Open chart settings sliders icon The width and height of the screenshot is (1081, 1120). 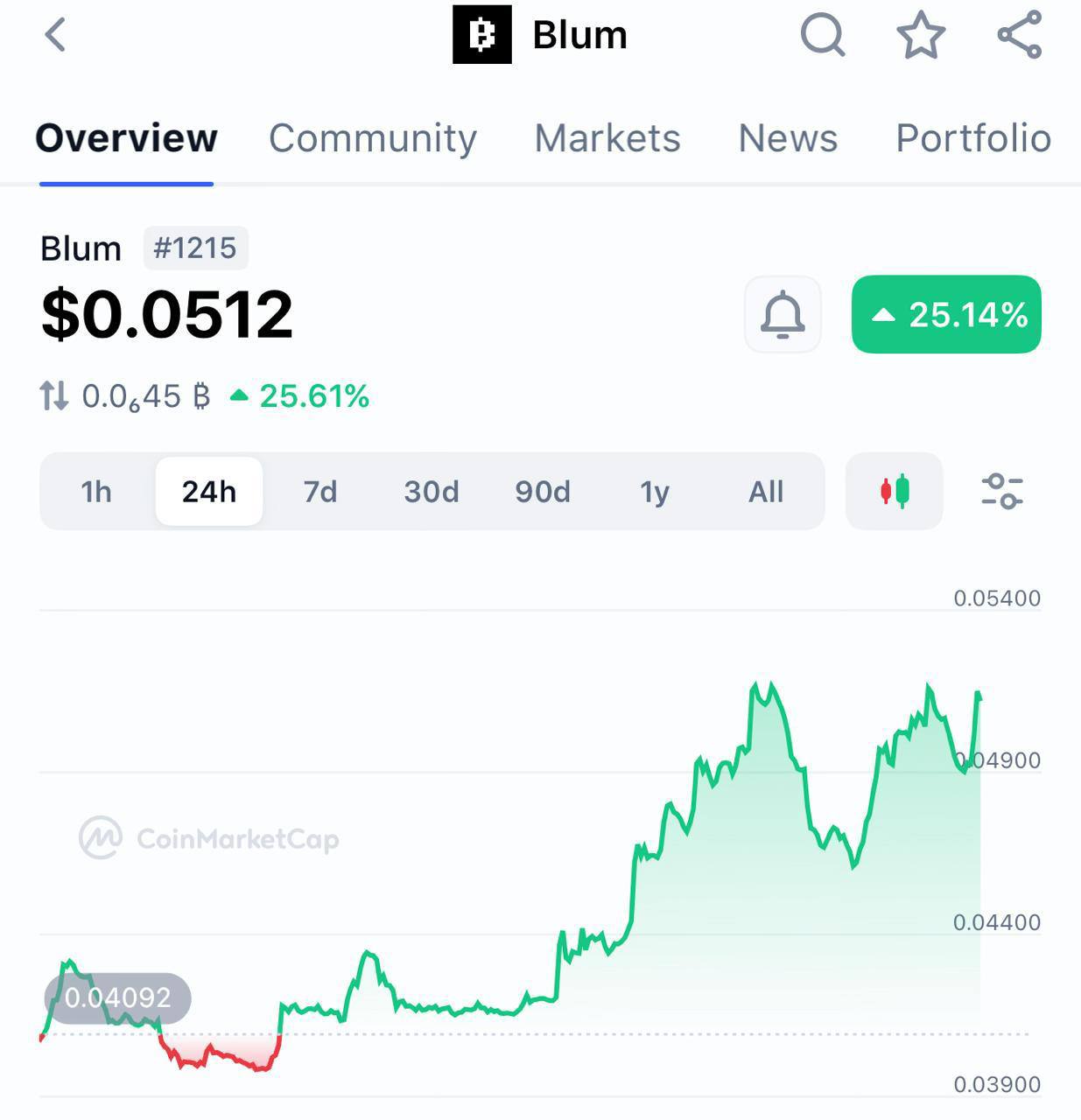pyautogui.click(x=1002, y=492)
